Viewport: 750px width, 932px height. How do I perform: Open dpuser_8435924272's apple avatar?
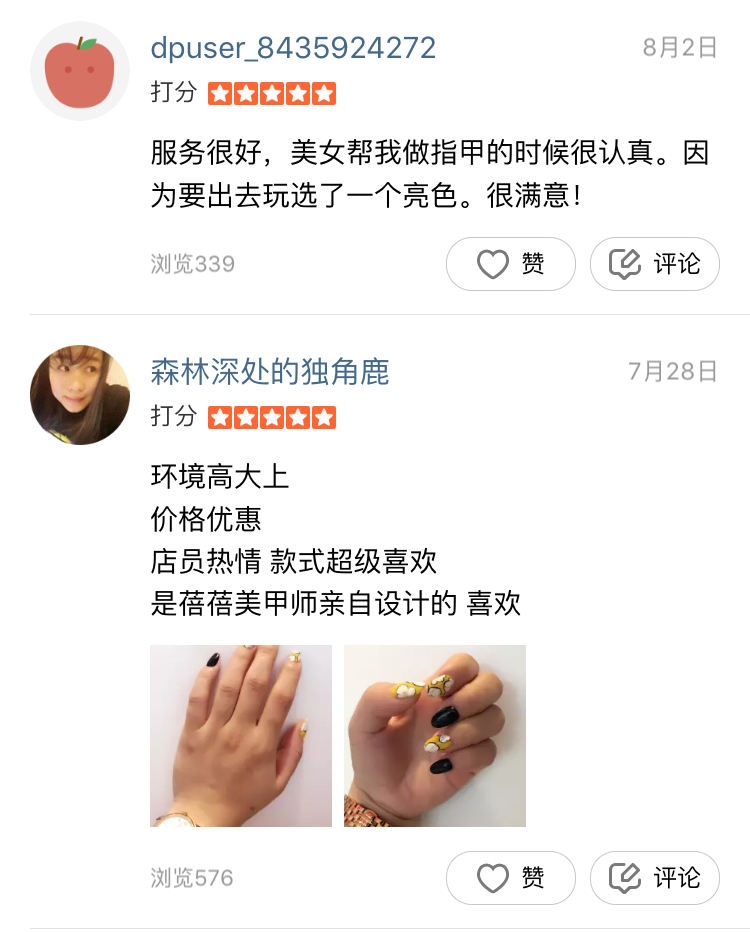coord(80,71)
